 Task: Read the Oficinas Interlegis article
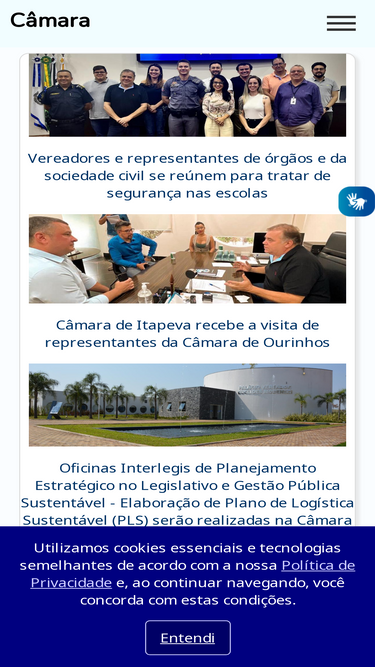point(188,494)
